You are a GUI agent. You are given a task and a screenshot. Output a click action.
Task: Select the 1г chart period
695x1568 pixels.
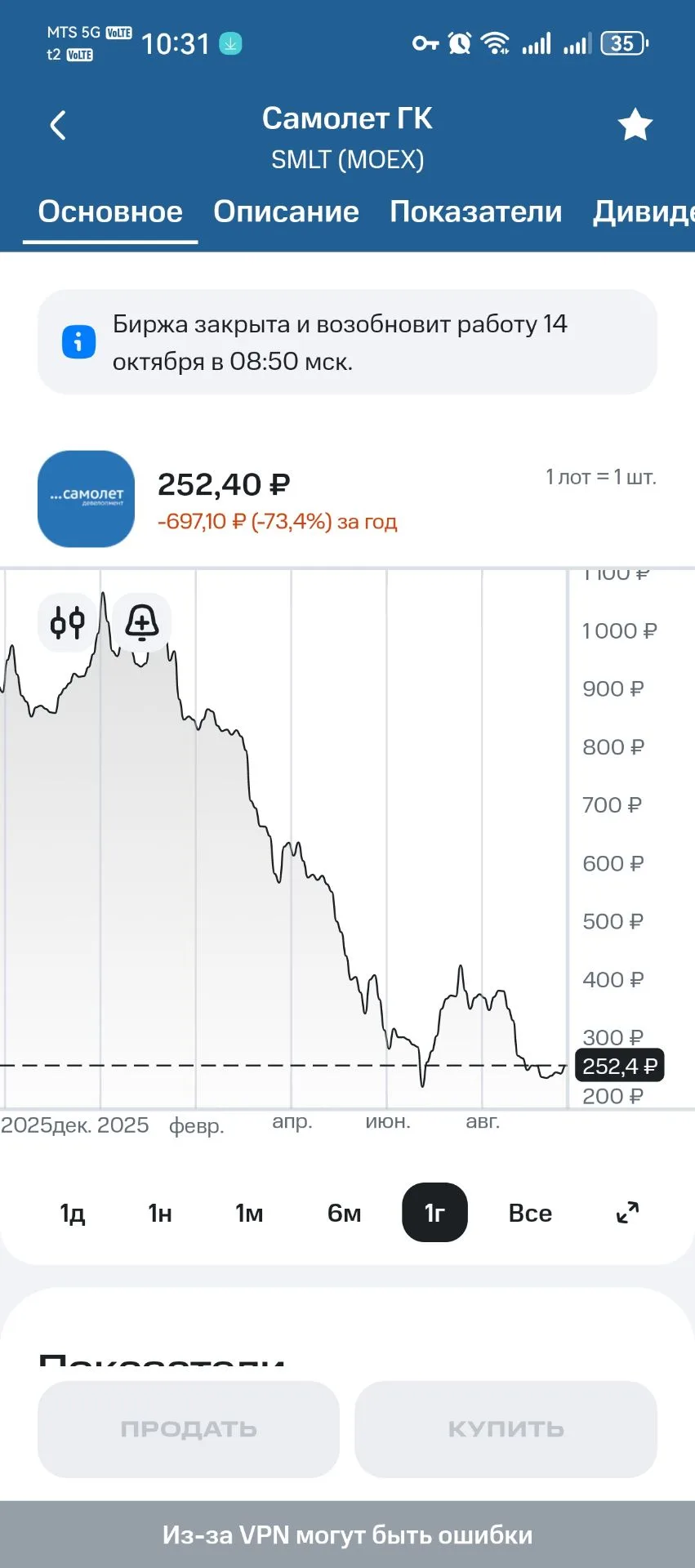click(434, 1213)
